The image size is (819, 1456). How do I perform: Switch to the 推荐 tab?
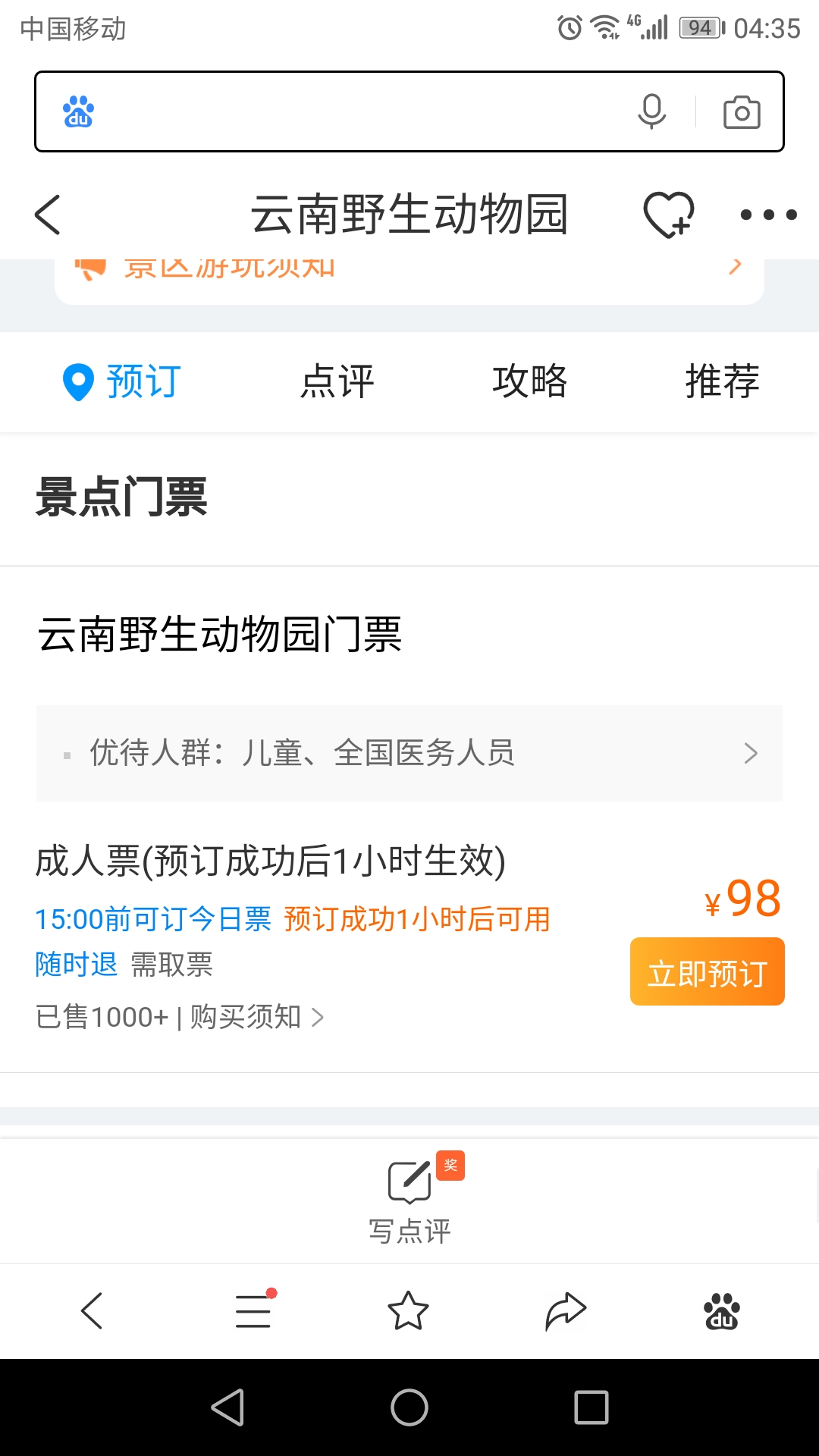pos(723,381)
